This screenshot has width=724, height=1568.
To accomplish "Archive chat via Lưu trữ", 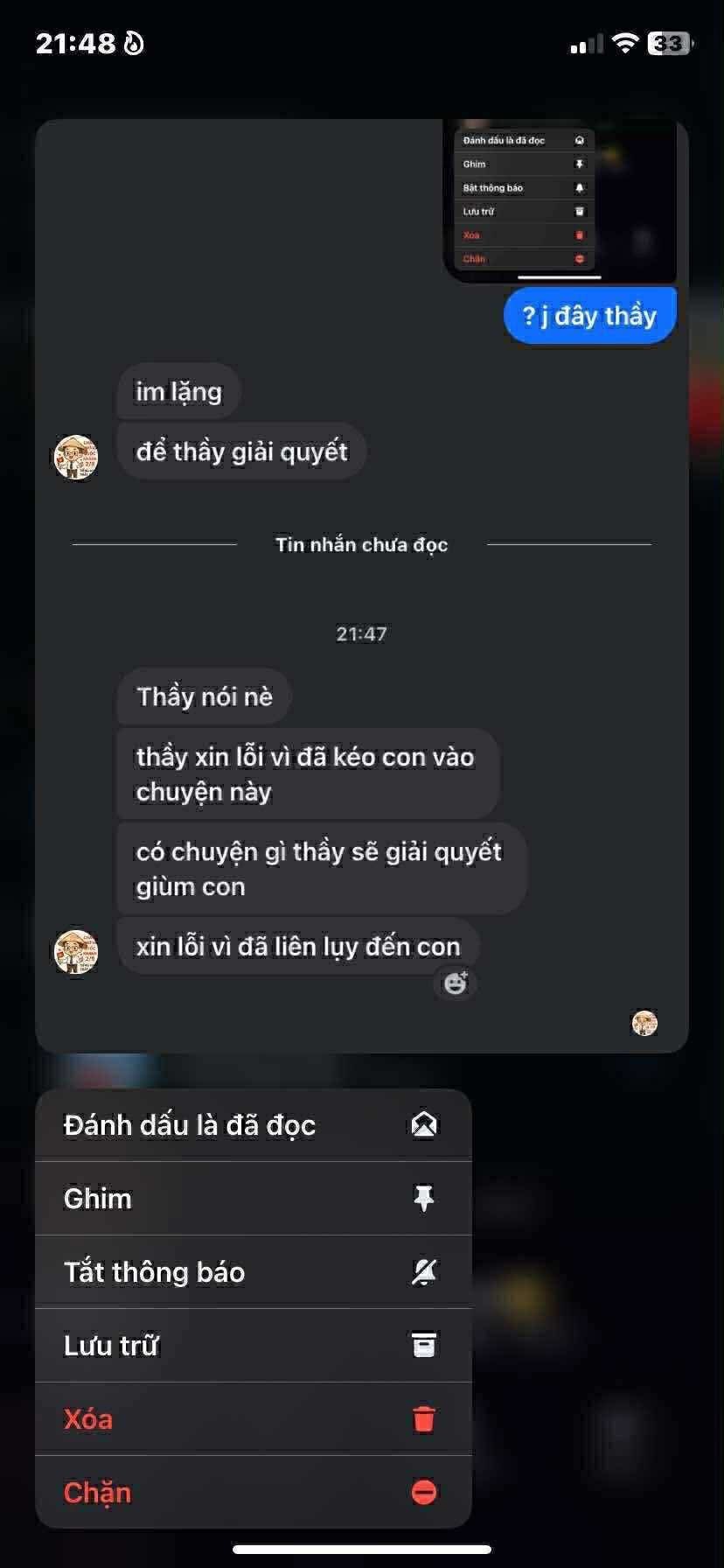I will click(x=253, y=1346).
